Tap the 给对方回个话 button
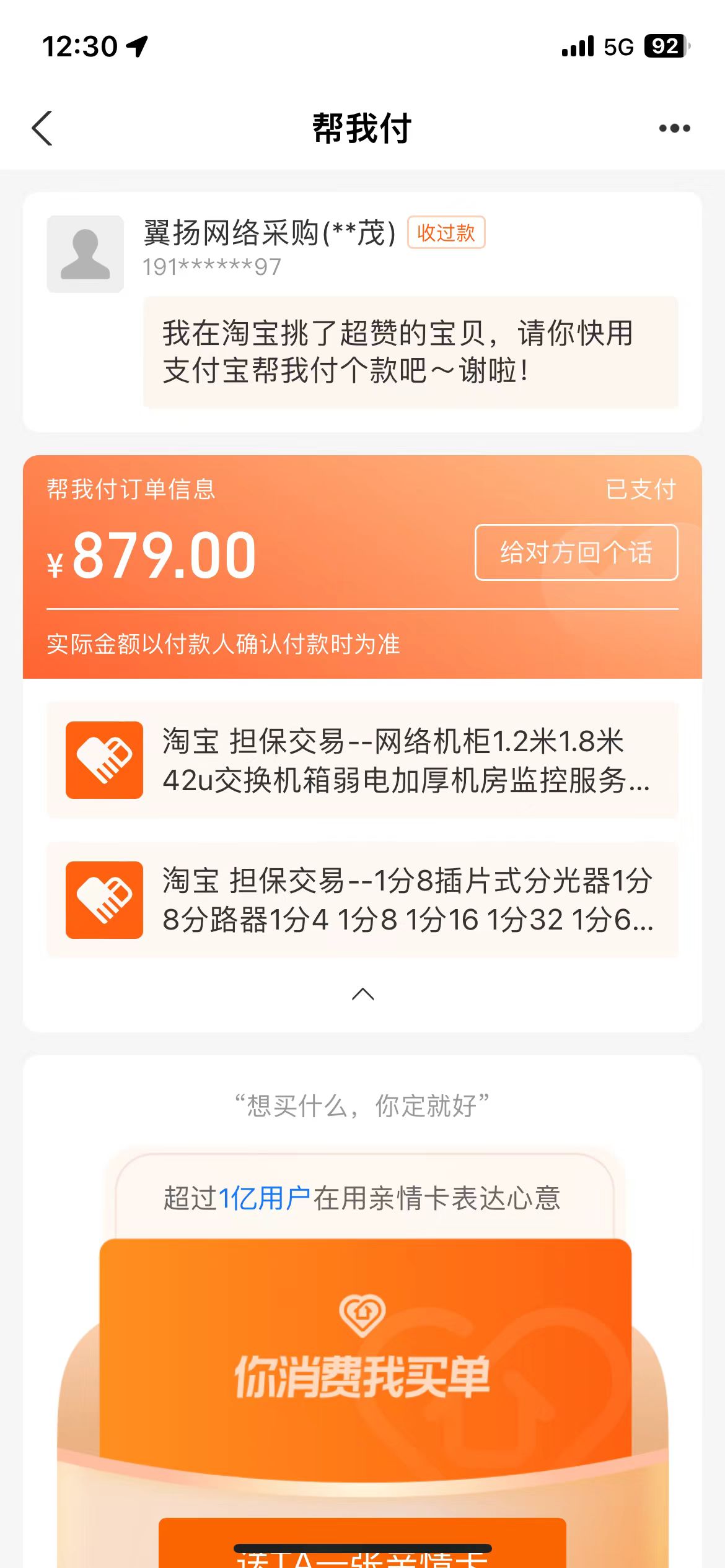This screenshot has height=1568, width=725. coord(576,552)
